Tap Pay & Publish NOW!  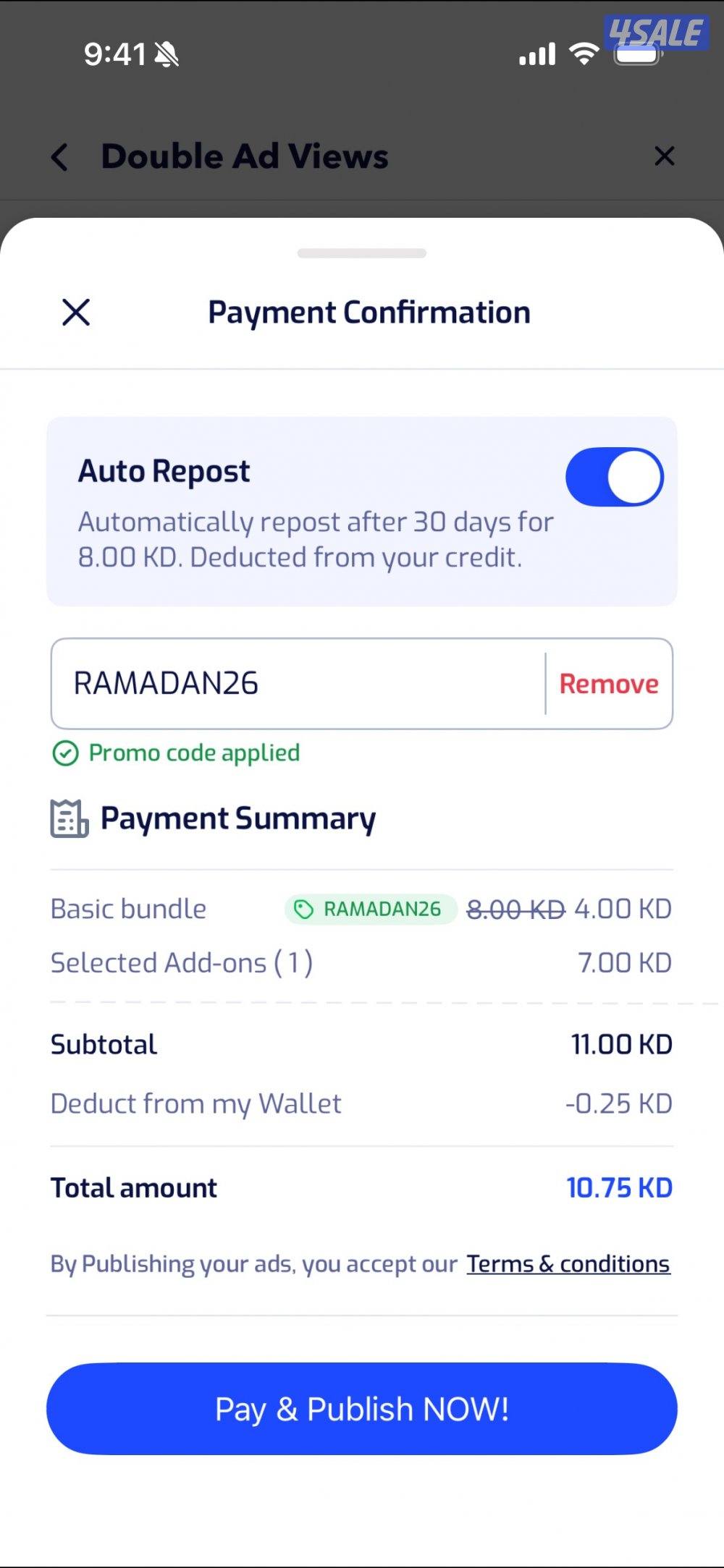coord(362,1409)
